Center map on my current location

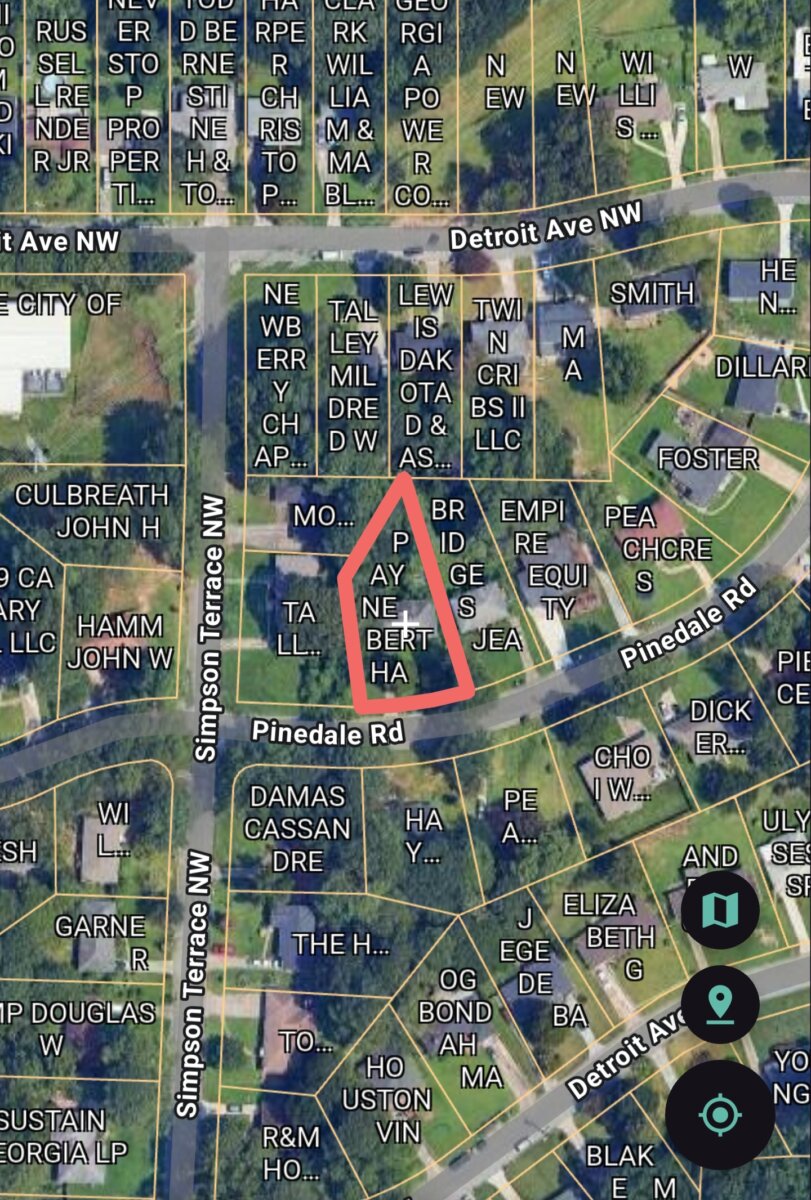pyautogui.click(x=720, y=1113)
